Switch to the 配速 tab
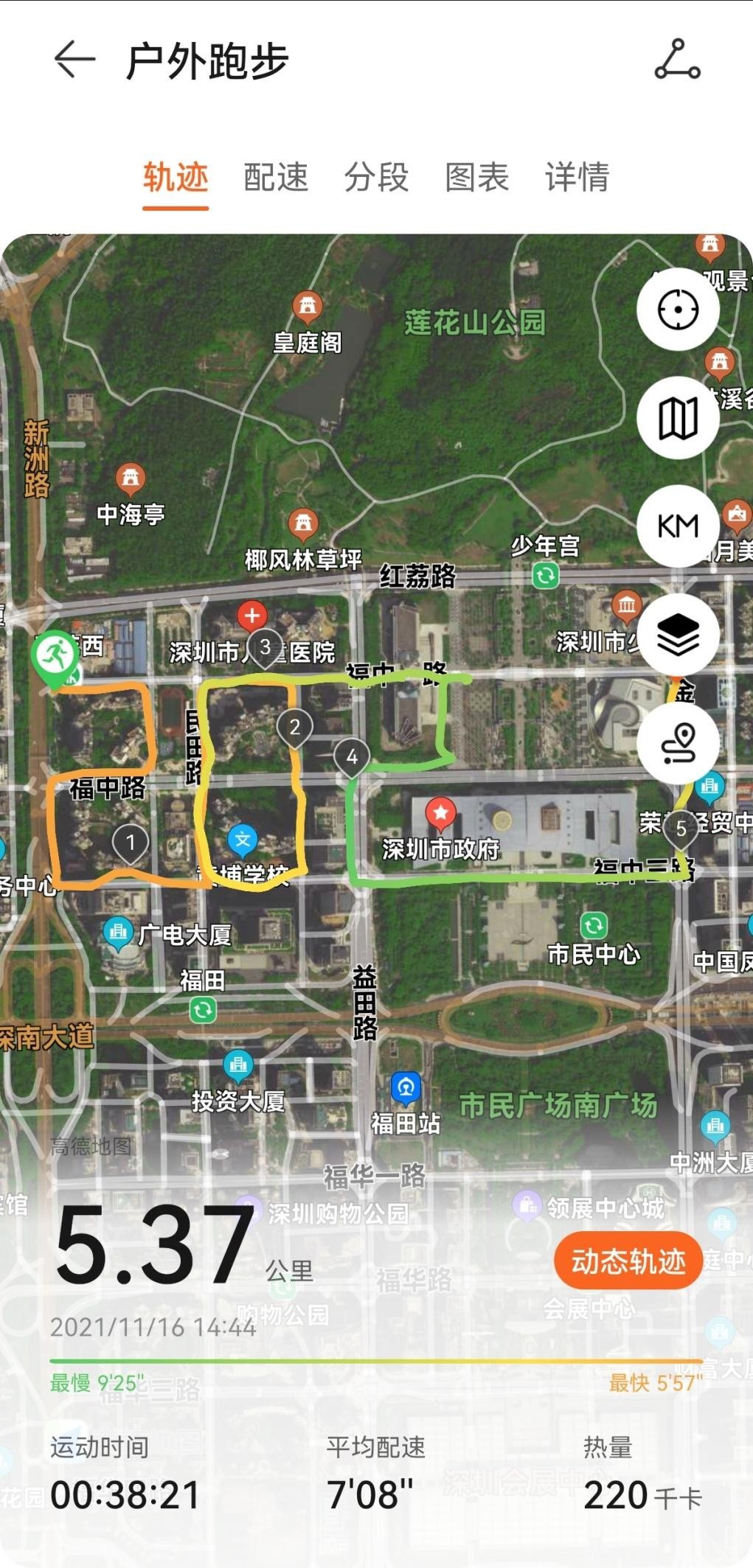This screenshot has width=753, height=1568. [x=276, y=178]
